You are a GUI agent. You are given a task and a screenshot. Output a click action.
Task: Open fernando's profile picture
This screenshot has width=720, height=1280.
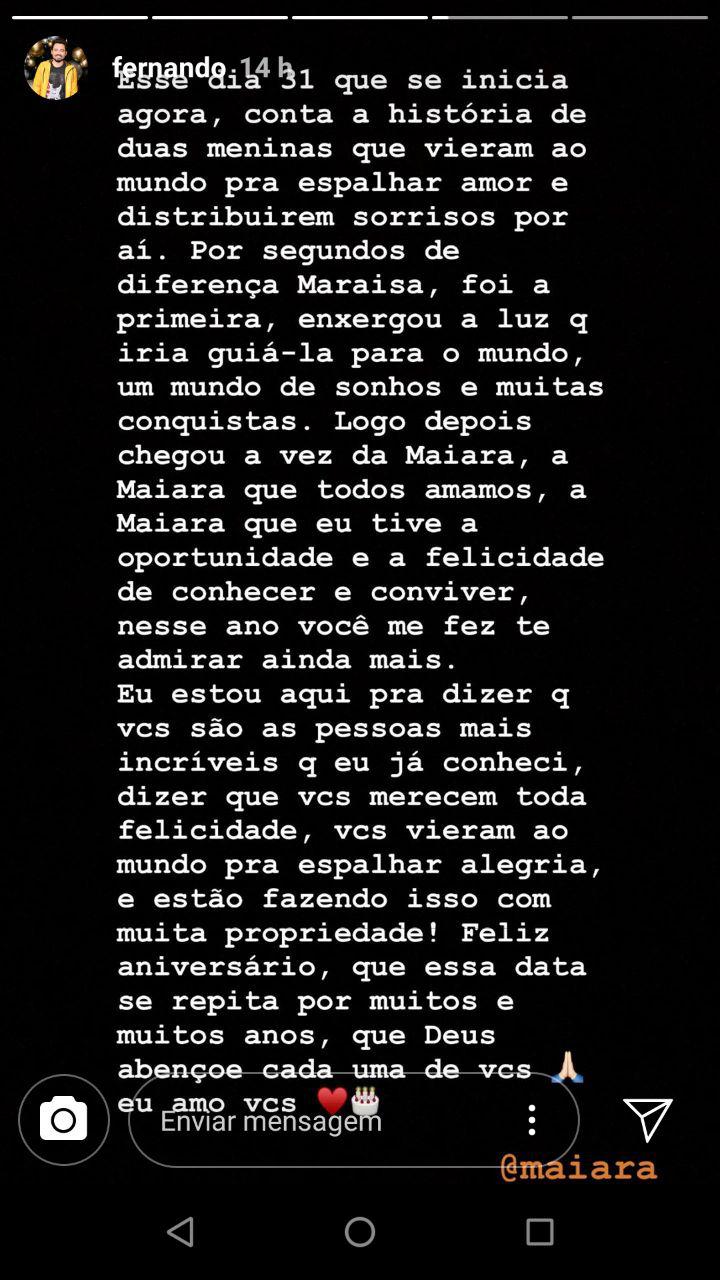pos(56,68)
